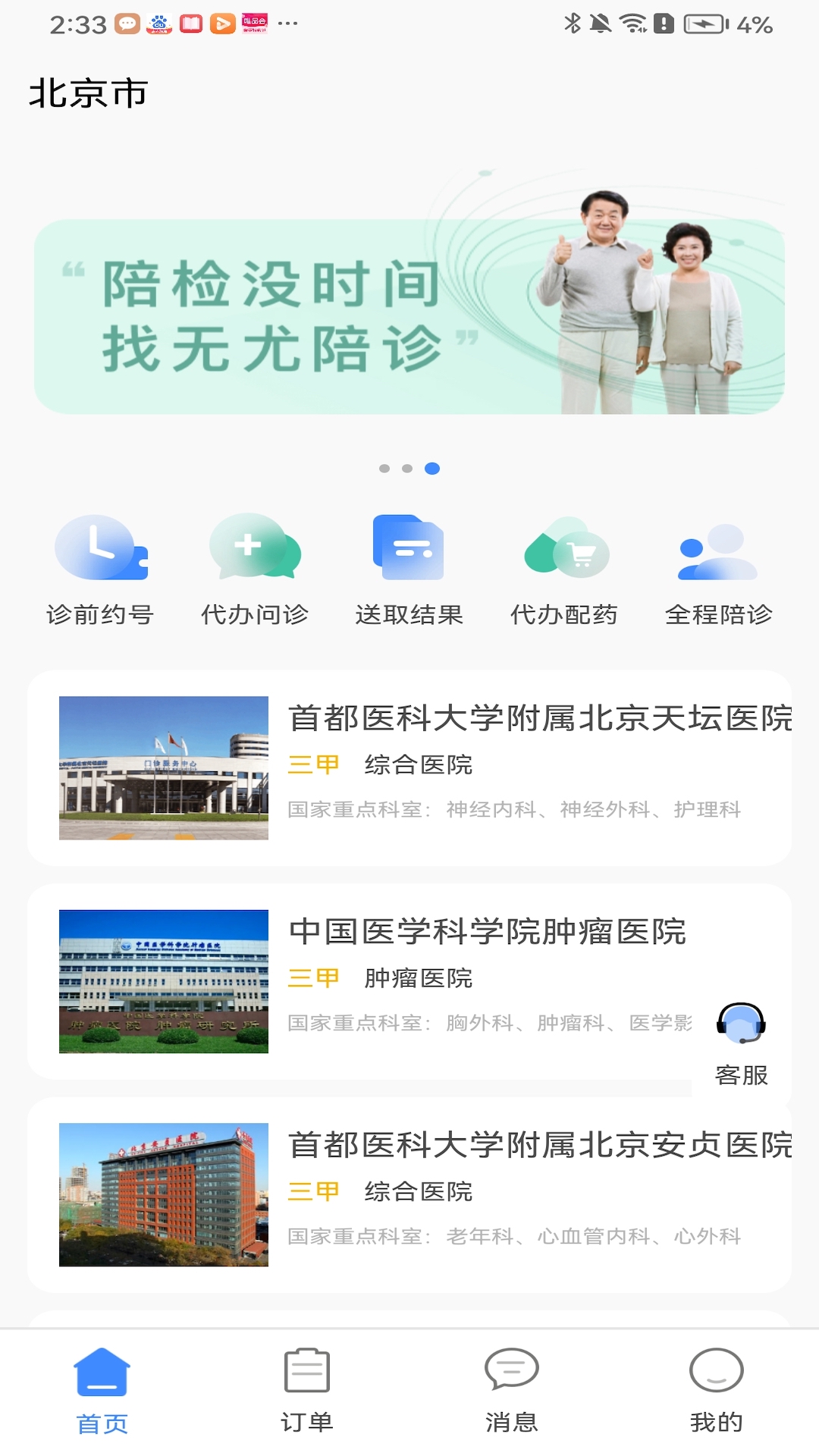
Task: Expand 肿瘤医院 truncated departments text
Action: pyautogui.click(x=491, y=1023)
